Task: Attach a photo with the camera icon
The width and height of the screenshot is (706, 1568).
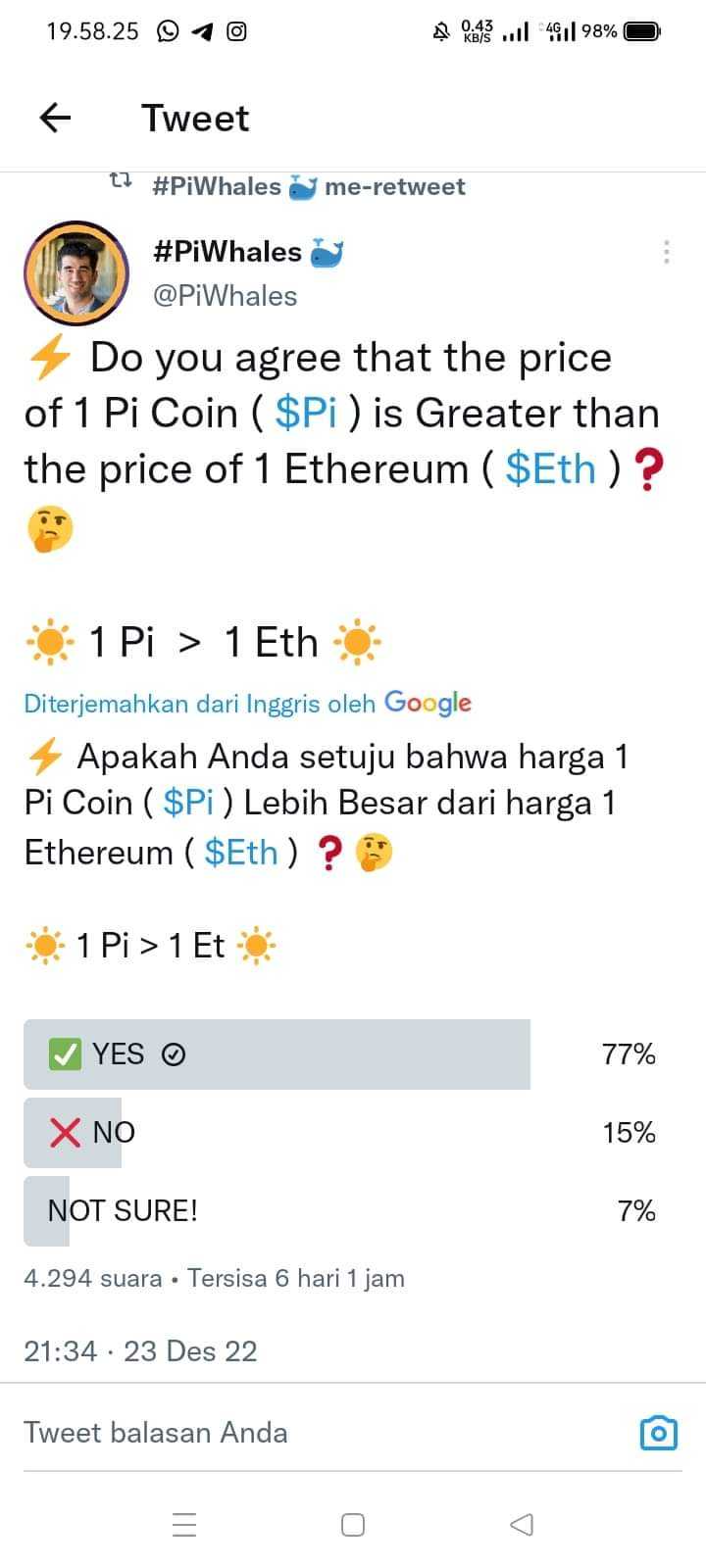Action: click(x=658, y=1433)
